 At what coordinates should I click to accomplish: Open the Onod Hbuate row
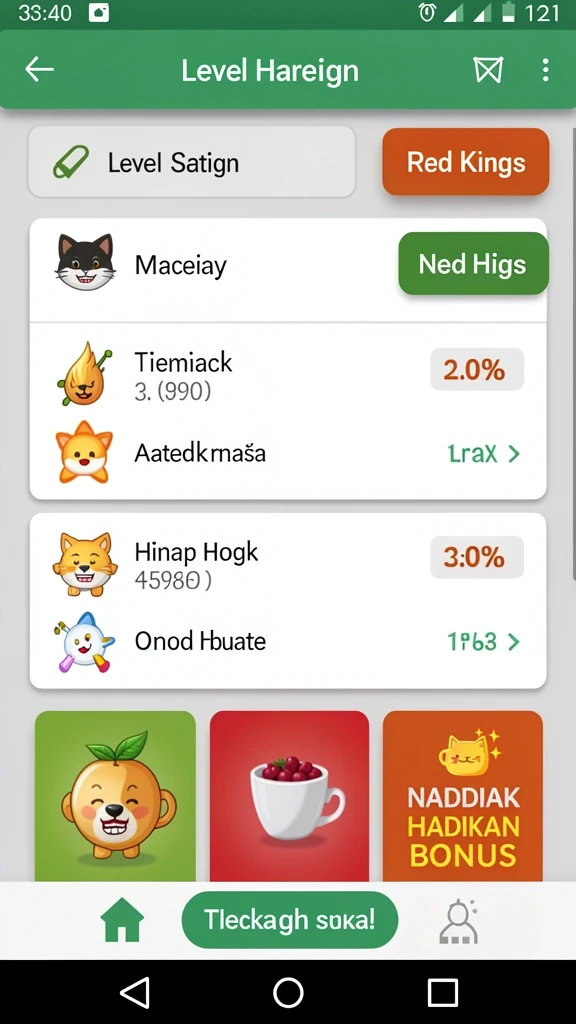[x=288, y=642]
